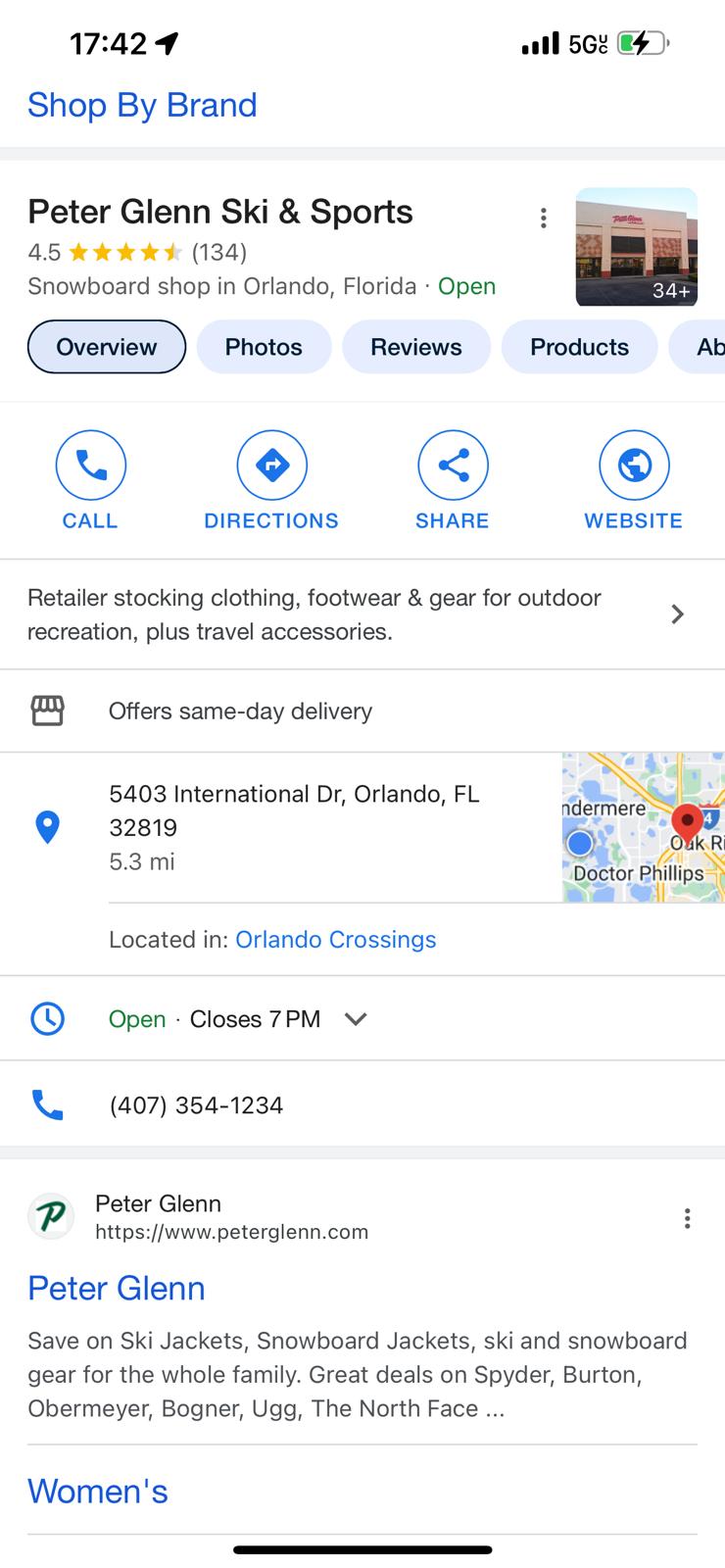Viewport: 725px width, 1568px height.
Task: View the store photo thumbnail with 34+
Action: [x=636, y=247]
